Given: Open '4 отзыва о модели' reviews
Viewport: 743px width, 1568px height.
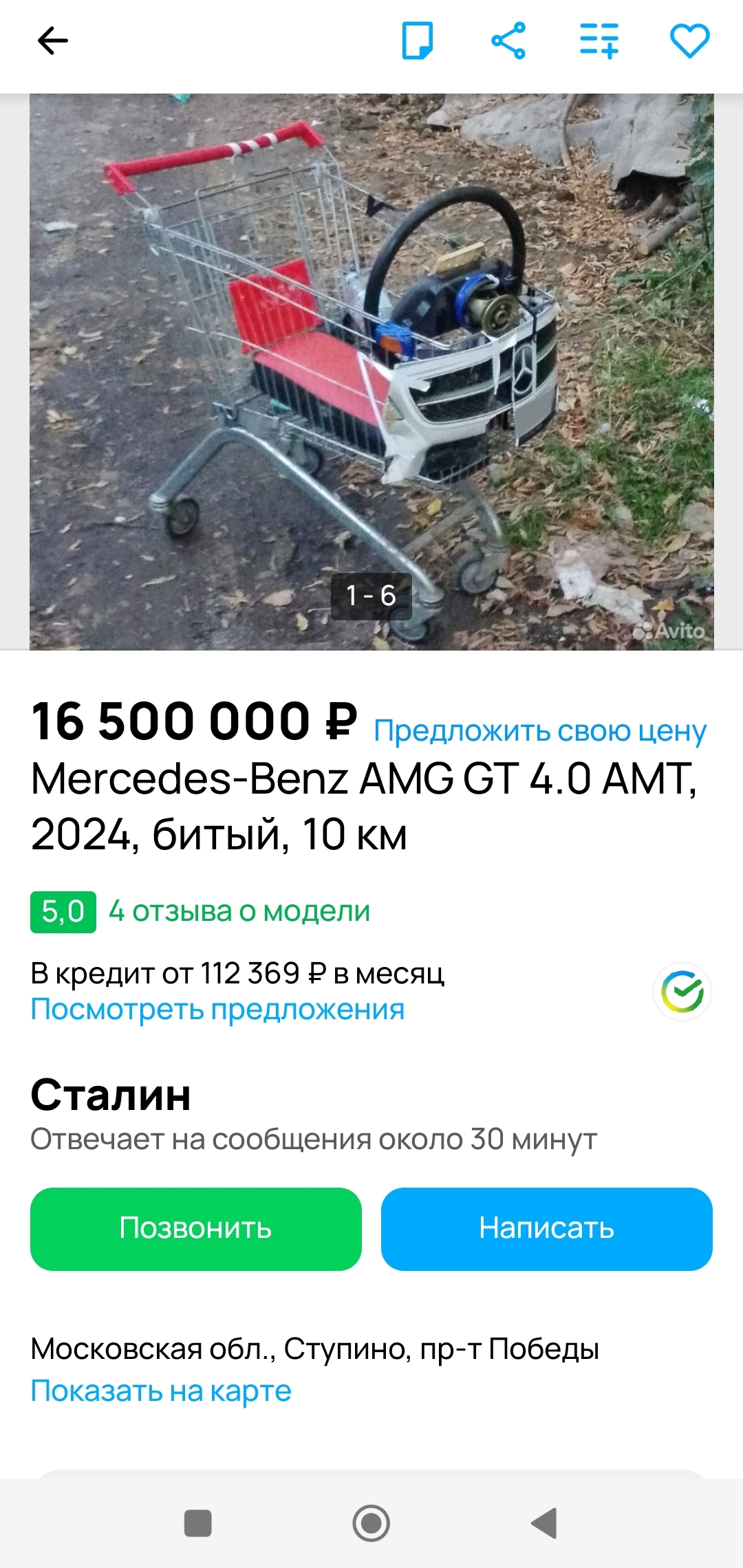Looking at the screenshot, I should point(239,911).
